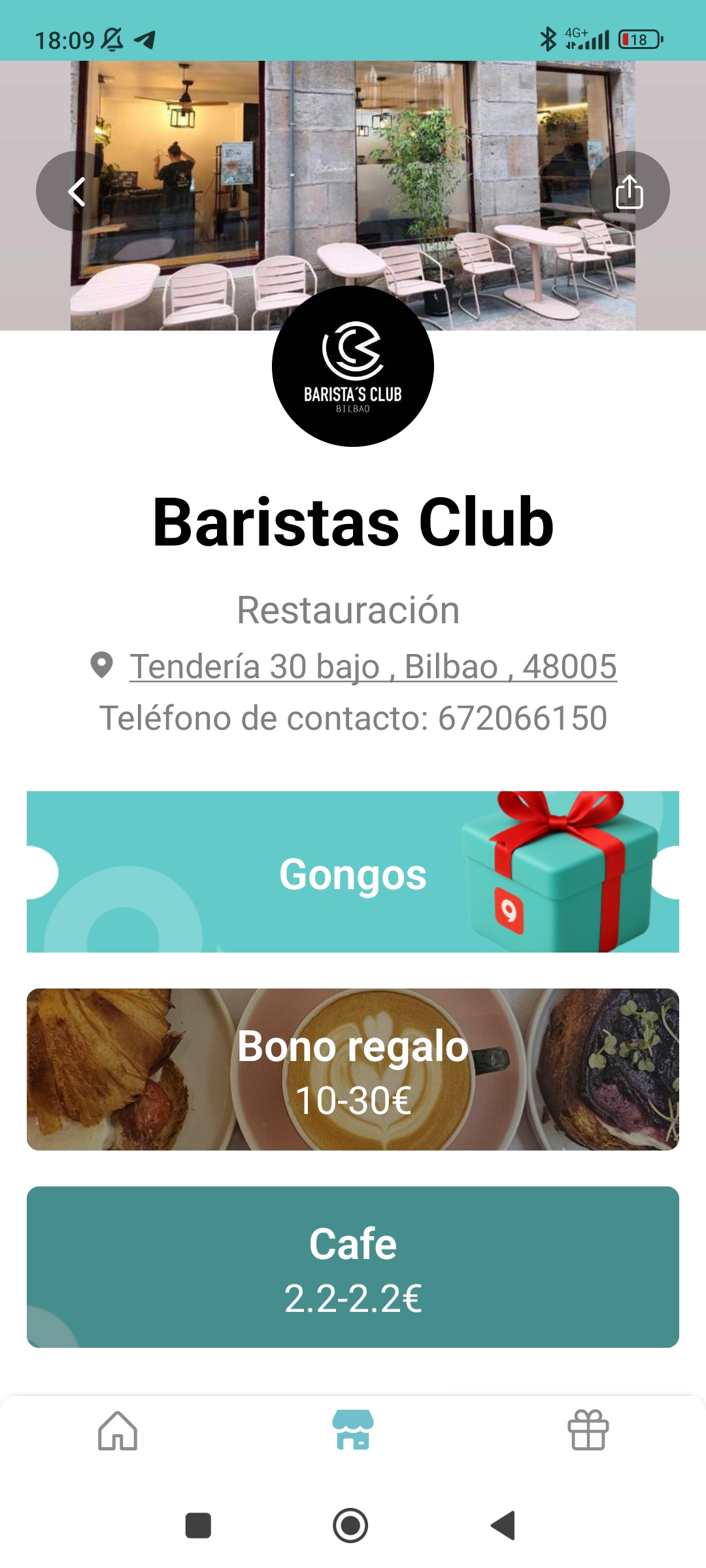Open the gifts tab
This screenshot has height=1568, width=706.
point(588,1431)
